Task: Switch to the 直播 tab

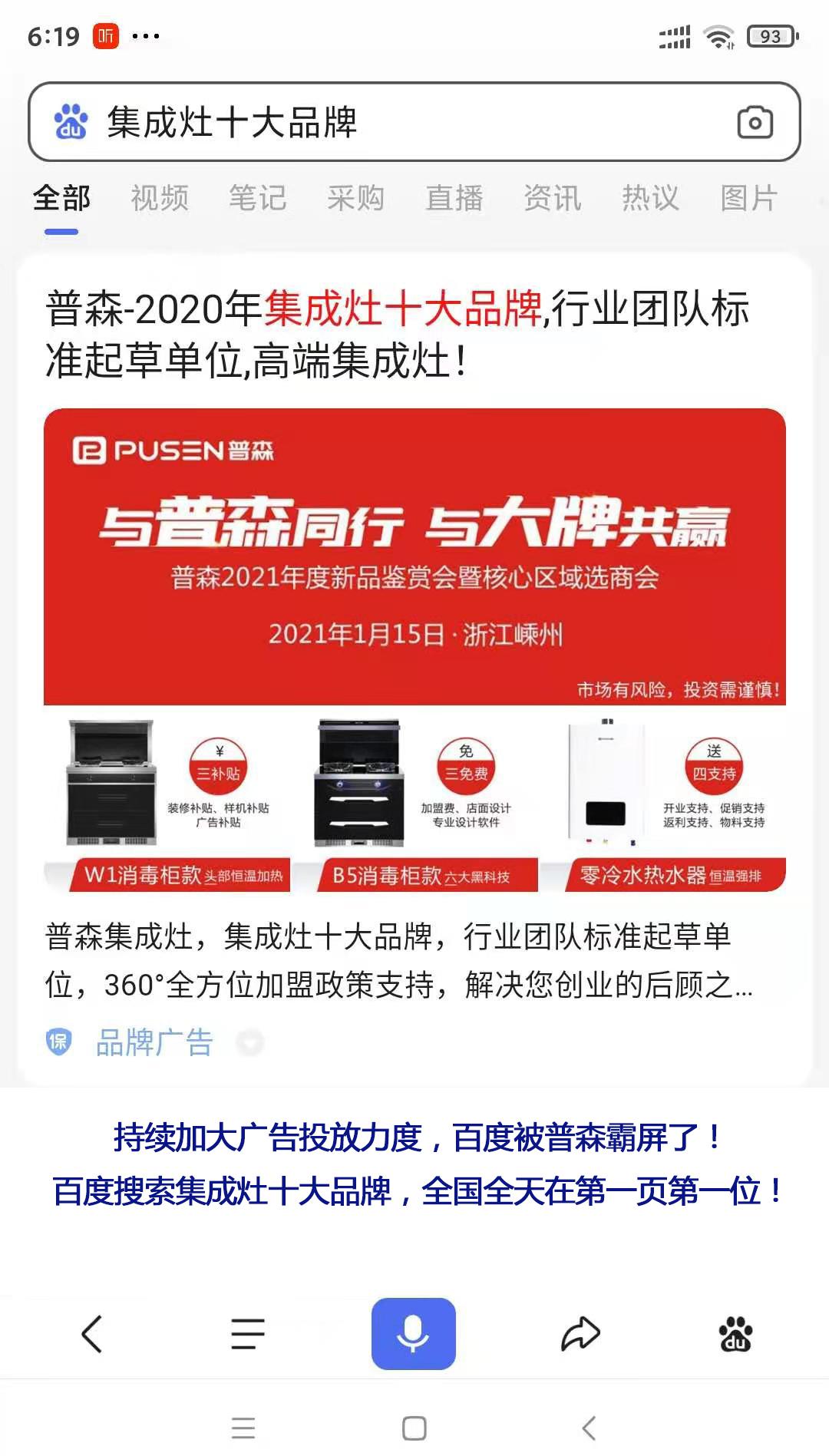Action: click(x=454, y=198)
